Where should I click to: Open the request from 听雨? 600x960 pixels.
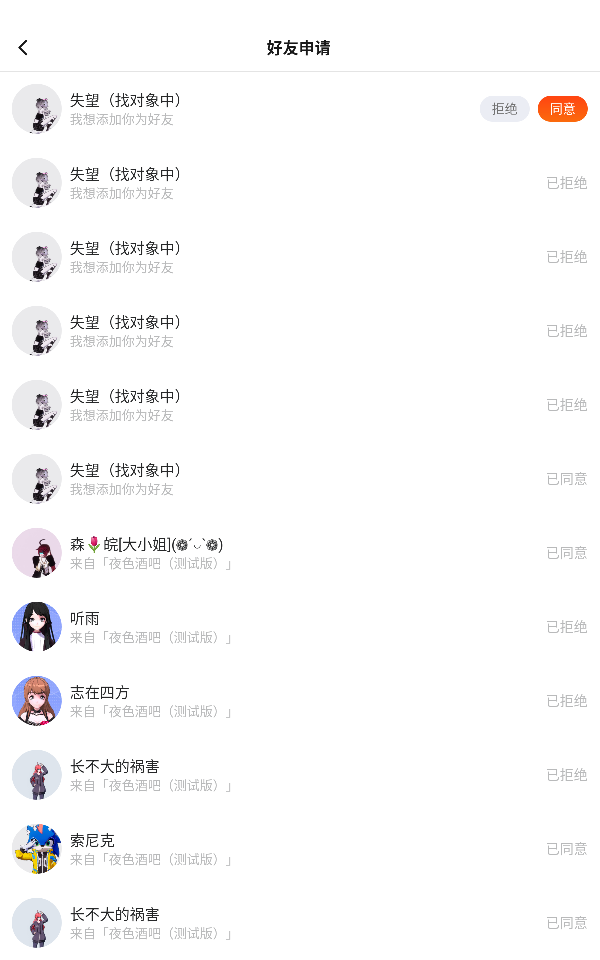pyautogui.click(x=300, y=627)
